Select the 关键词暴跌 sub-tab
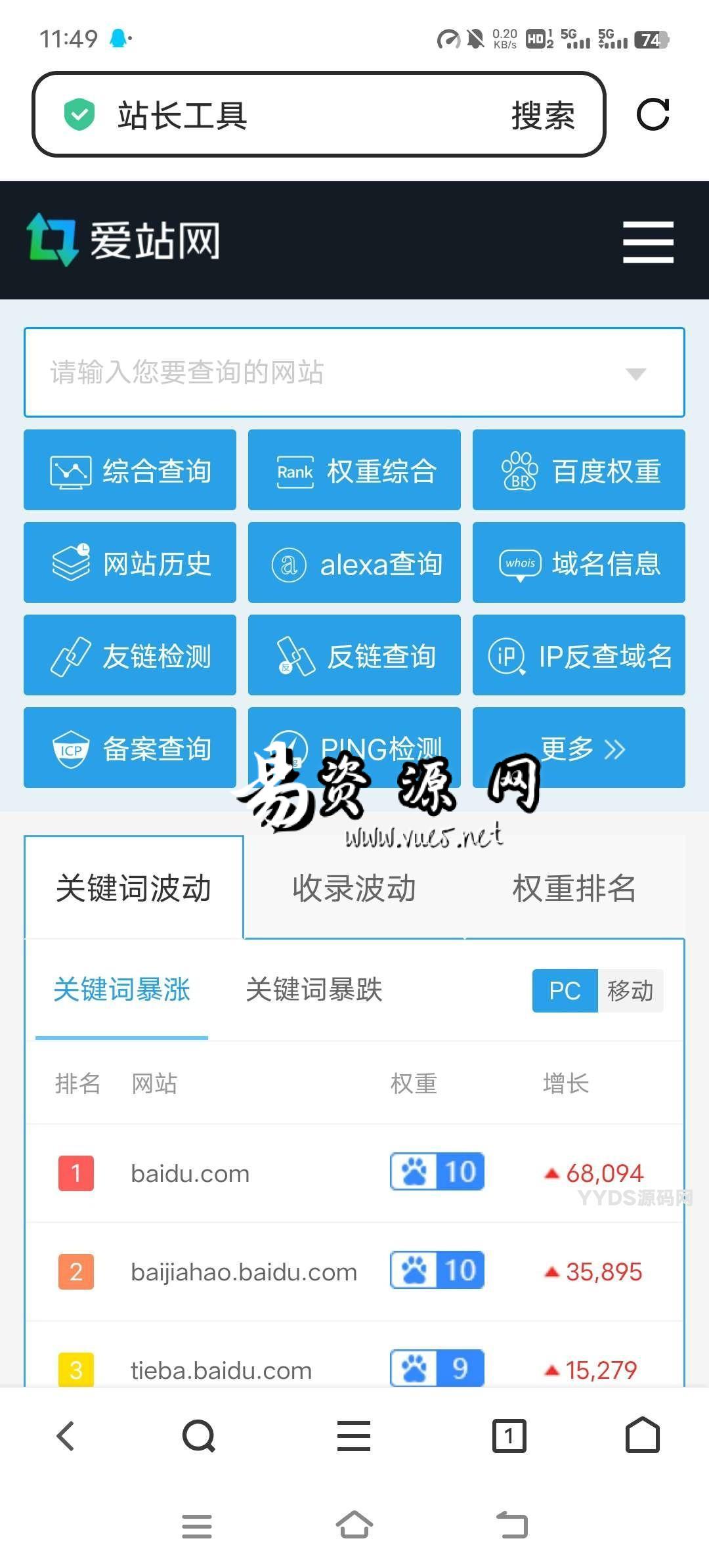Screen dimensions: 709x1568 point(314,990)
